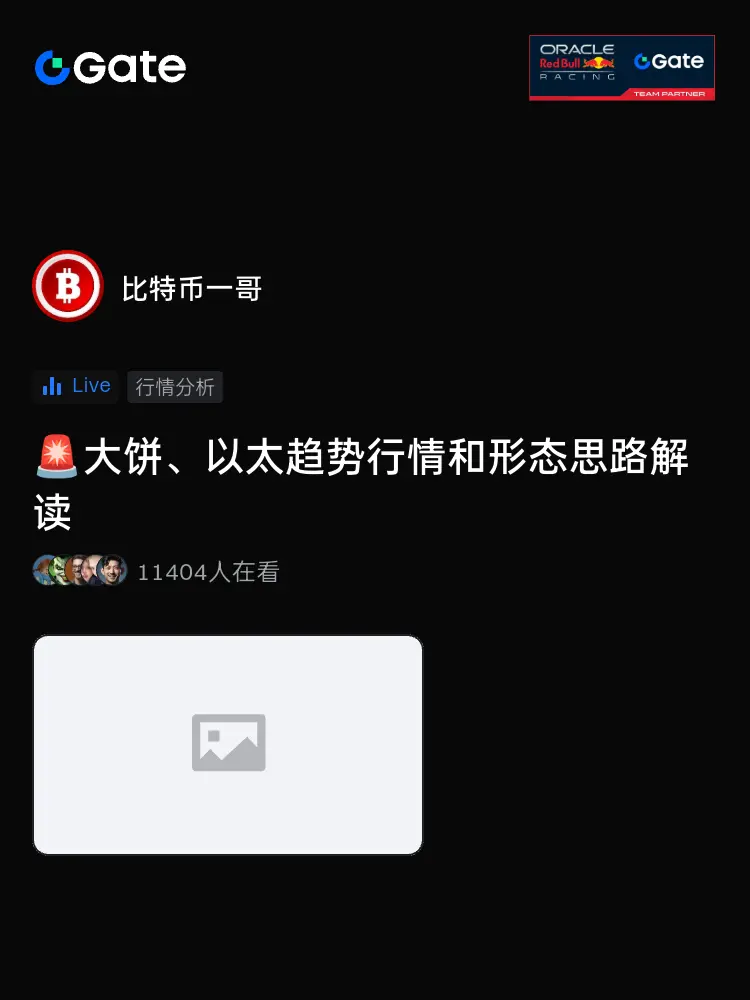Toggle the Live indicator badge

pos(75,386)
